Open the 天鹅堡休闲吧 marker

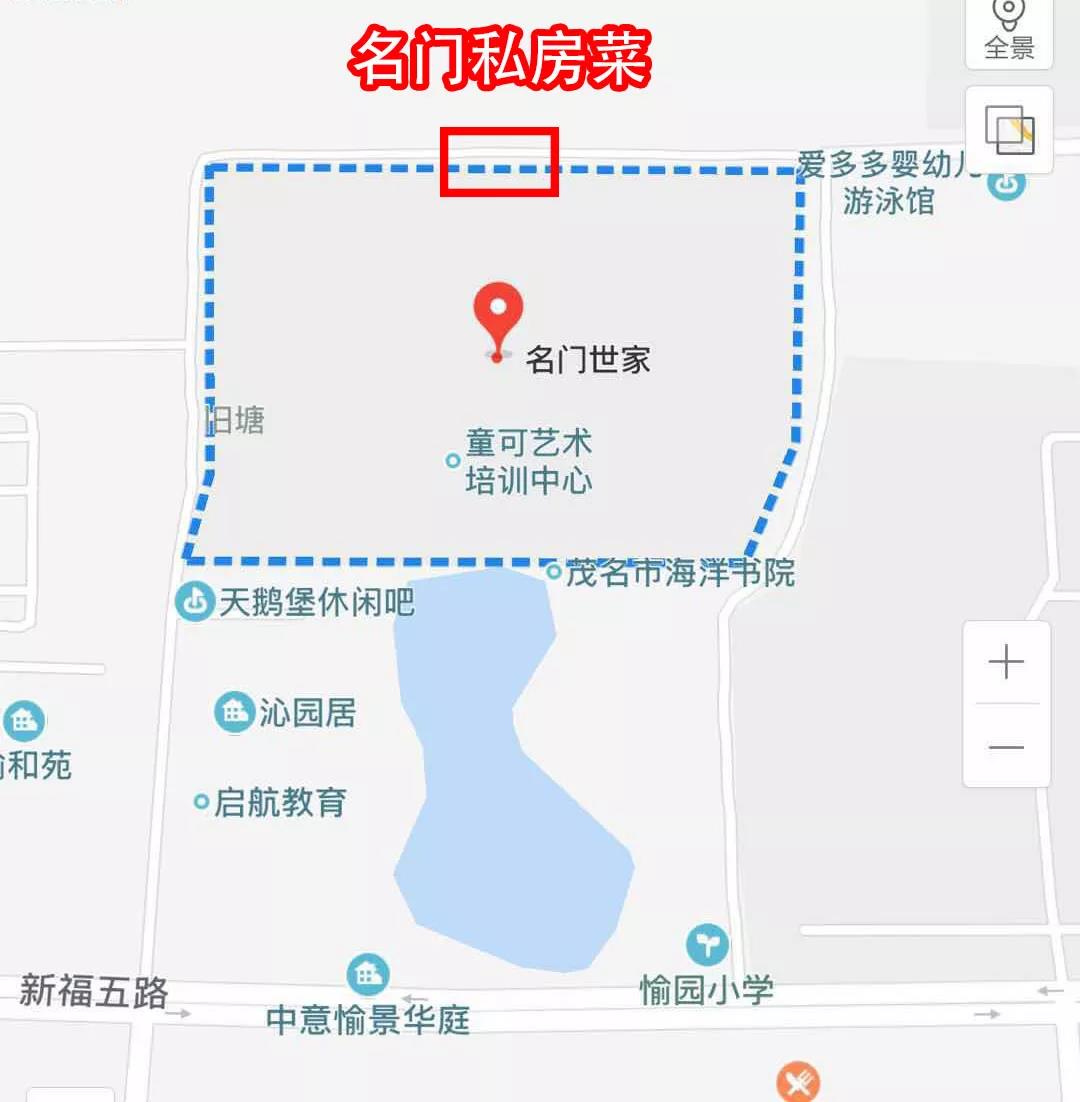(x=194, y=602)
